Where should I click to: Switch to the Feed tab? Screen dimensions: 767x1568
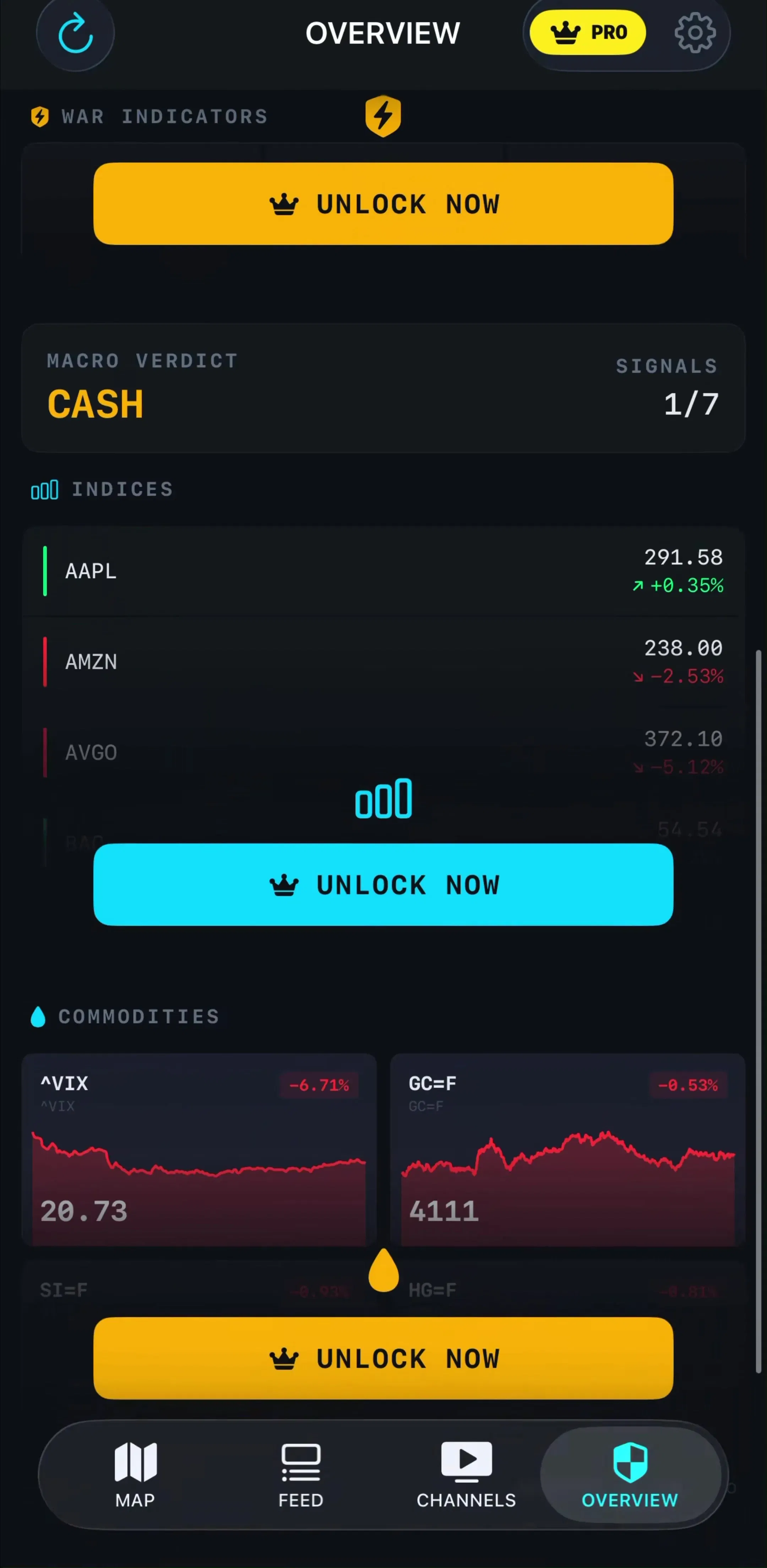pyautogui.click(x=301, y=1474)
